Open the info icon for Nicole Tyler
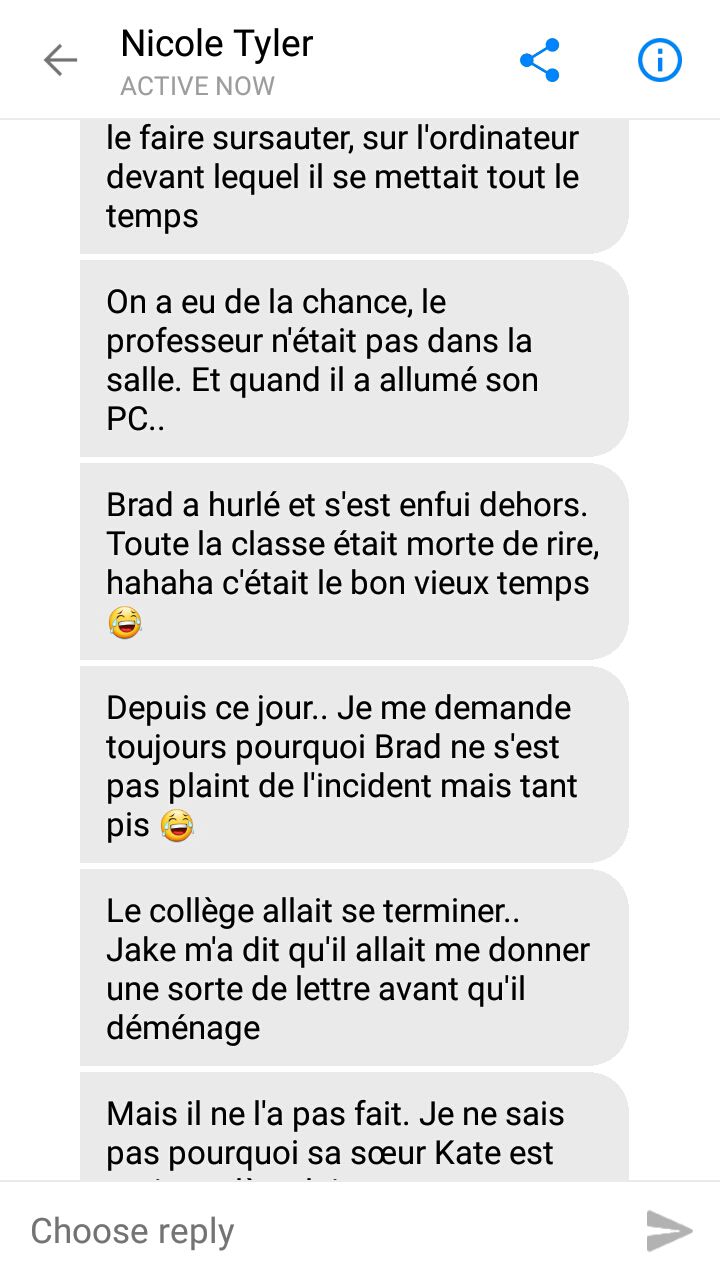 click(x=659, y=61)
